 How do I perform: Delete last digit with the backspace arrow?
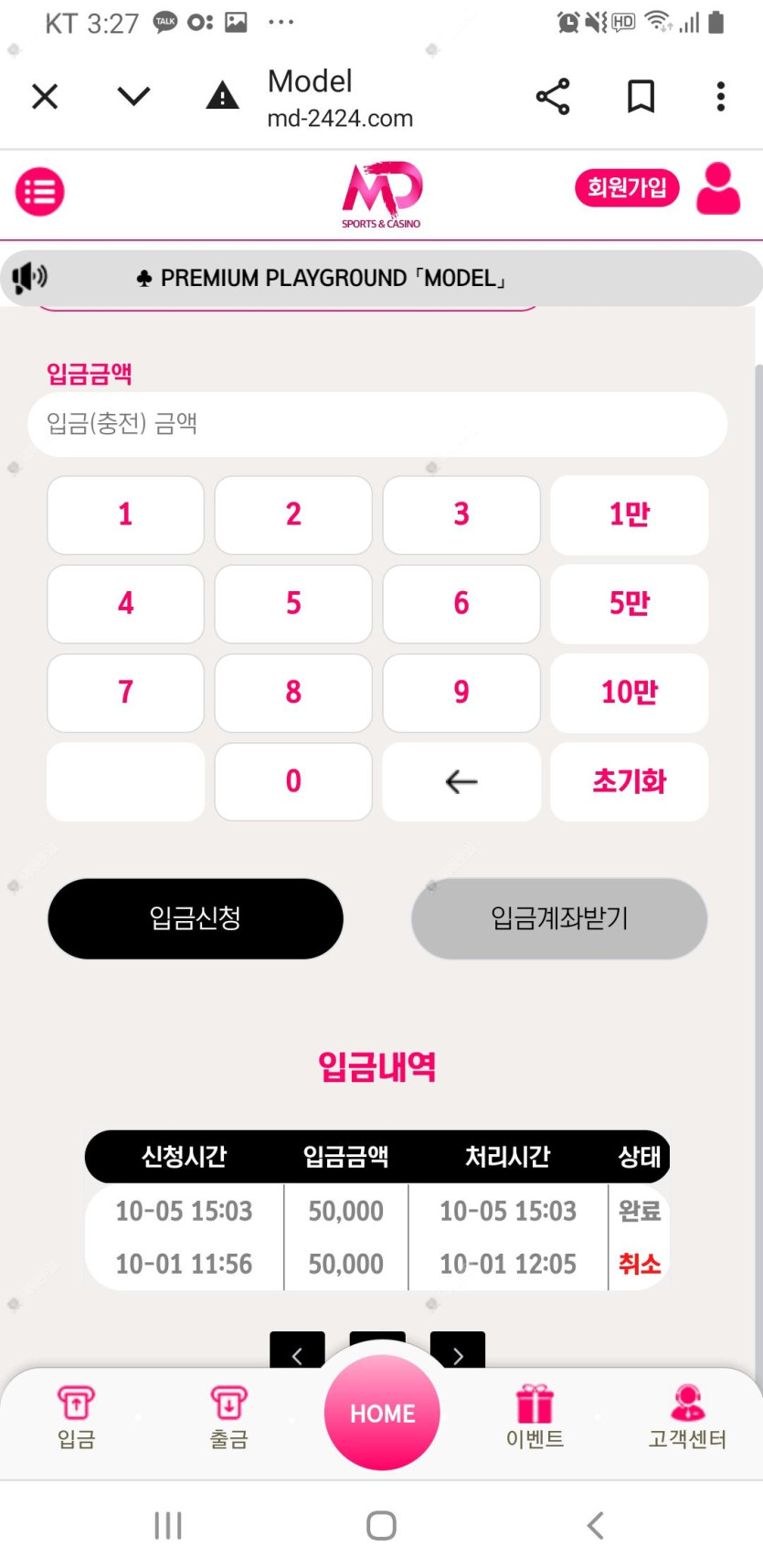click(x=461, y=781)
